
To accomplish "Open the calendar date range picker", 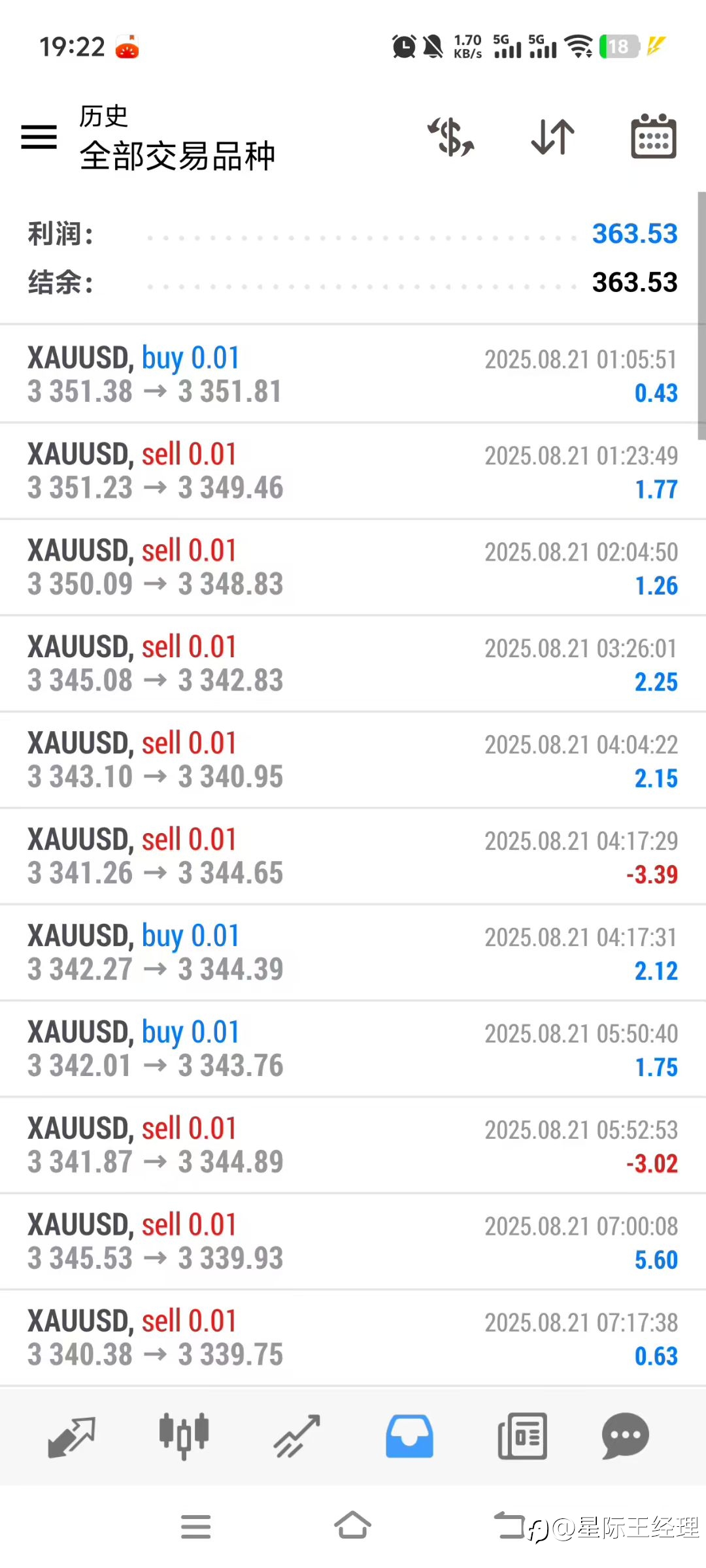I will [x=654, y=136].
